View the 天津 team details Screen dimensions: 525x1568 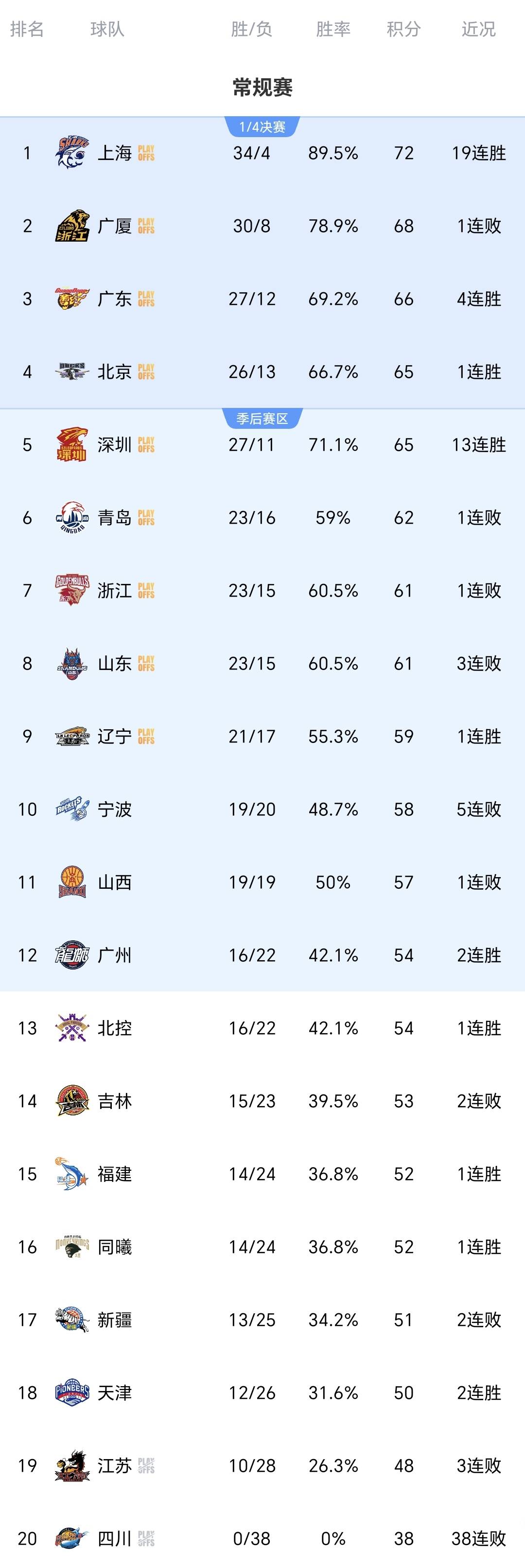[x=114, y=1392]
